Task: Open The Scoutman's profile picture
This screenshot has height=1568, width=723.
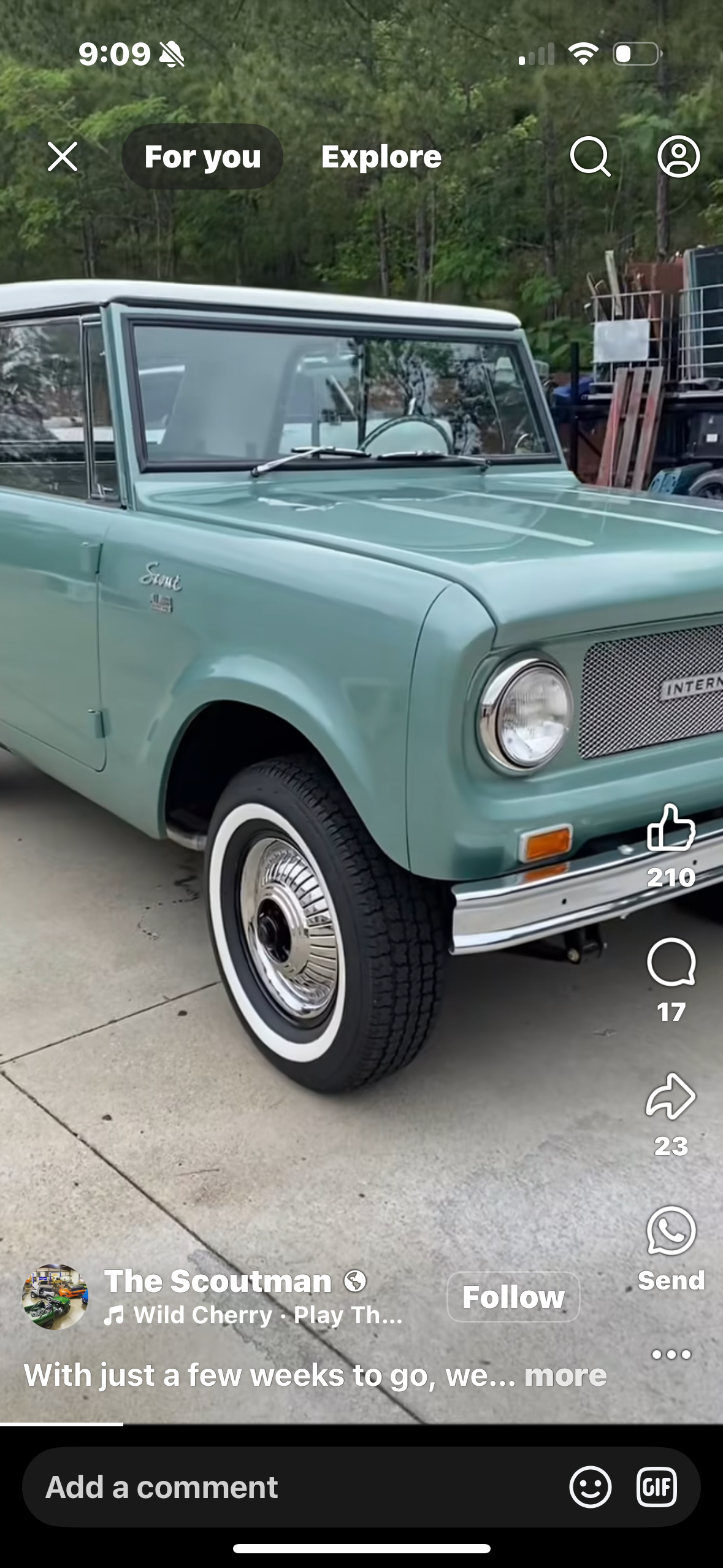Action: pyautogui.click(x=55, y=1297)
